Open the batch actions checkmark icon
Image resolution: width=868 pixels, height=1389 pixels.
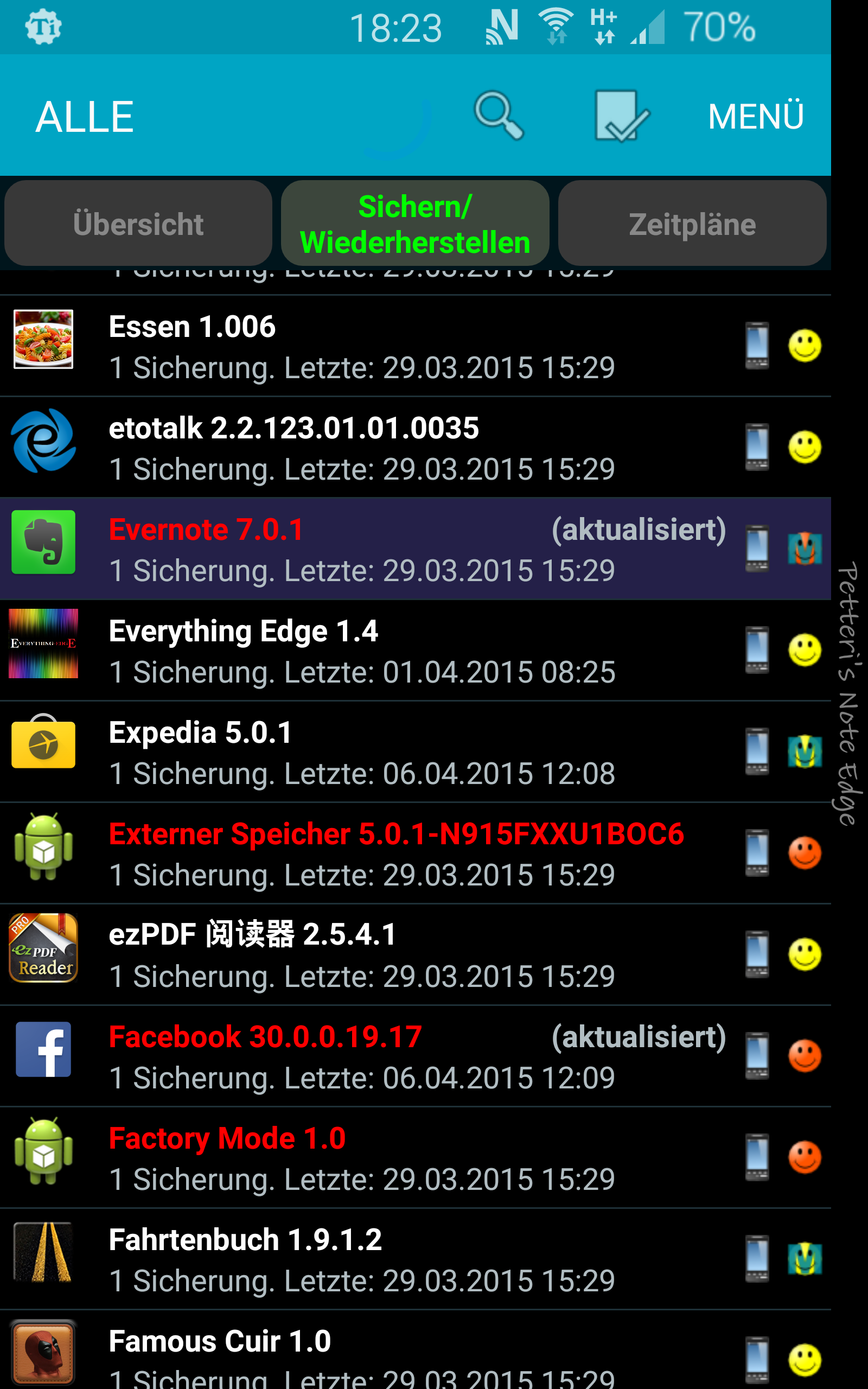(x=622, y=116)
